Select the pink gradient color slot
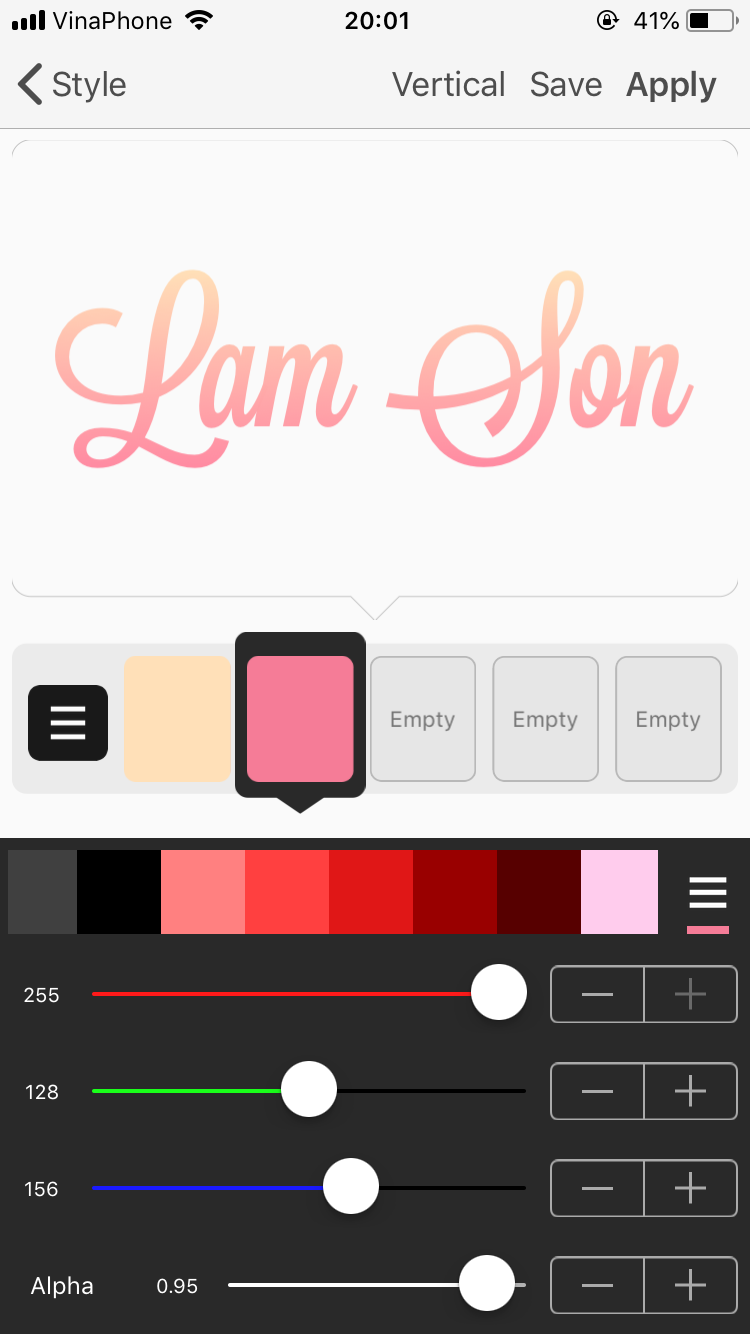 coord(300,718)
